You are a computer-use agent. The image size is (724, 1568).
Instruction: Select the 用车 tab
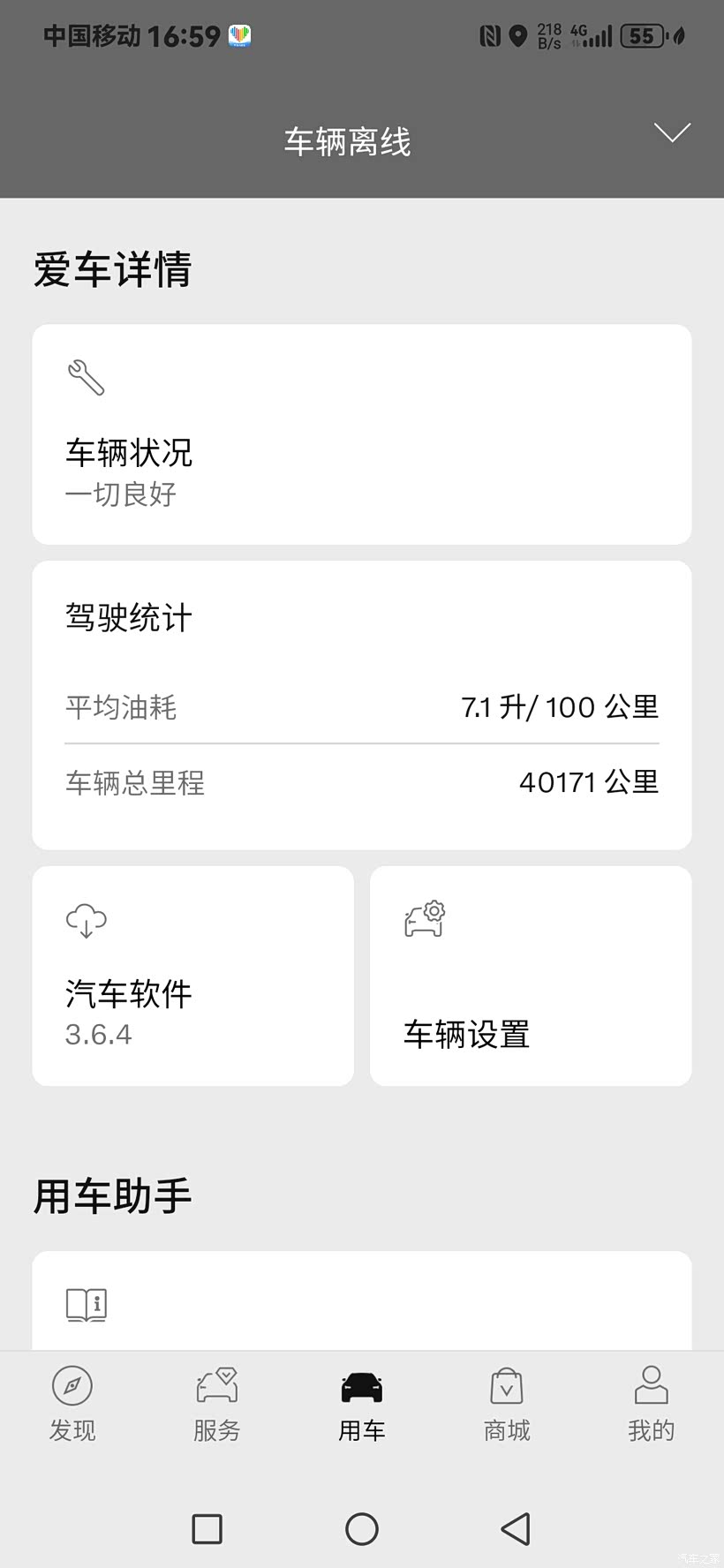pos(362,1404)
